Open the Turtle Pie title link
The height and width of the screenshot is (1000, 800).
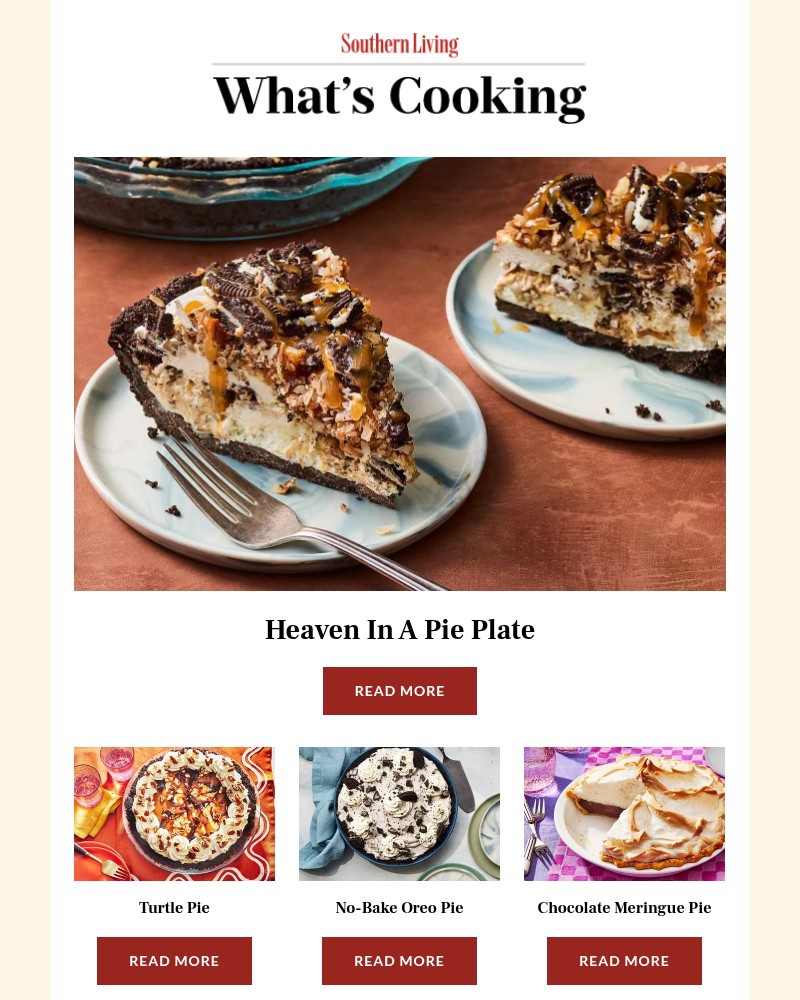174,908
